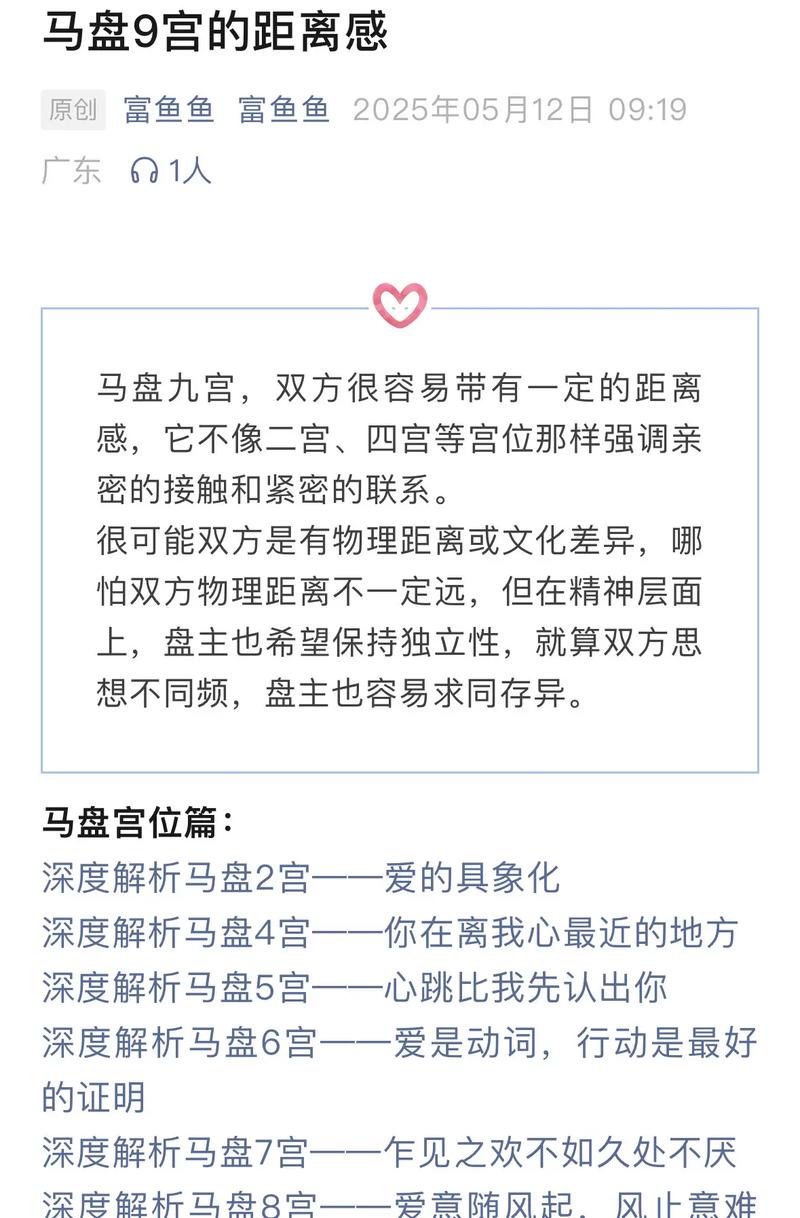This screenshot has height=1218, width=800.
Task: Open 深度解析马盘2宫——爱的具象化 article
Action: pos(300,878)
